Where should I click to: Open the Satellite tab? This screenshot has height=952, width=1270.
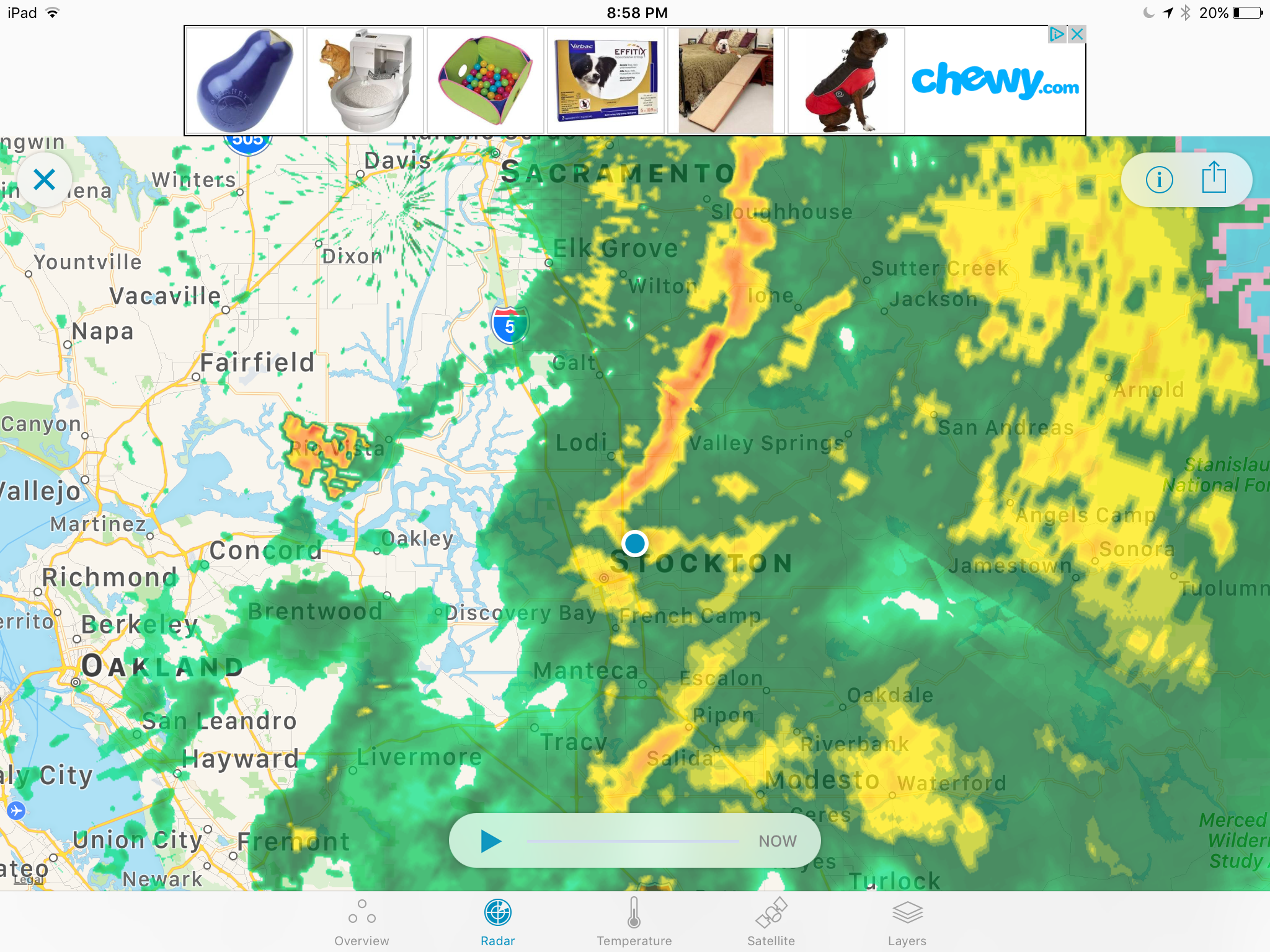tap(771, 923)
